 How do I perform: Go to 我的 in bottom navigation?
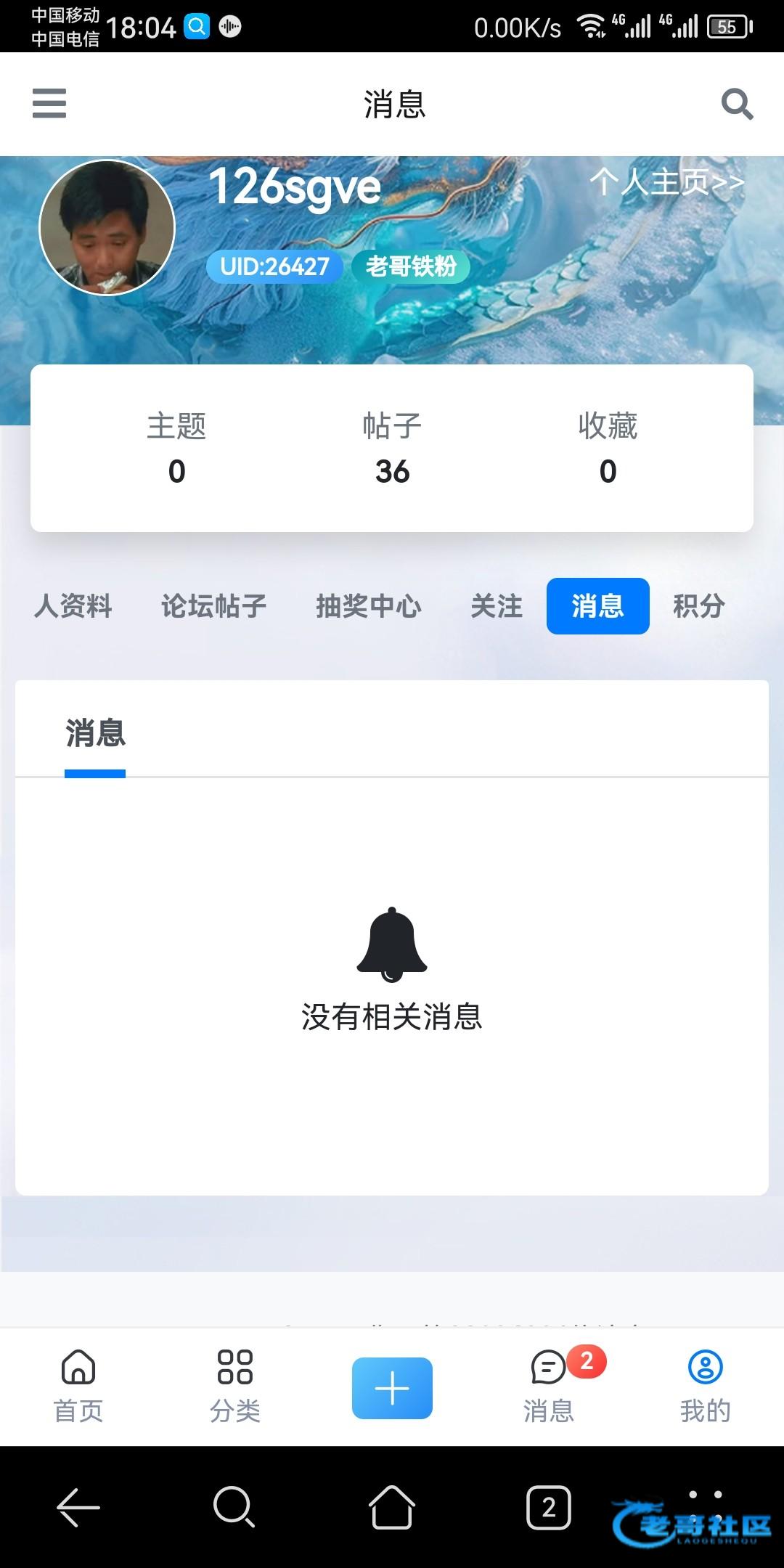pyautogui.click(x=705, y=1387)
